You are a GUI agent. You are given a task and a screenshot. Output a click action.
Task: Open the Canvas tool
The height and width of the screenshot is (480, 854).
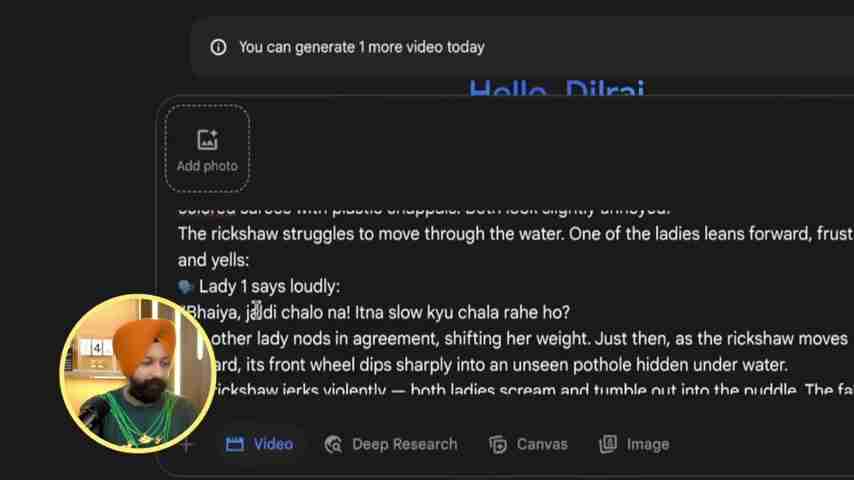(528, 444)
